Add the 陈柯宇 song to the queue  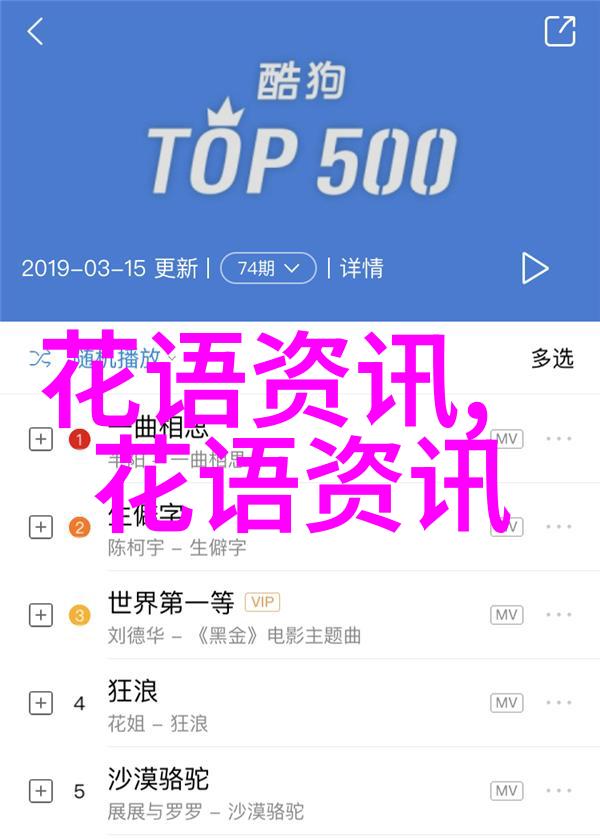[x=40, y=527]
